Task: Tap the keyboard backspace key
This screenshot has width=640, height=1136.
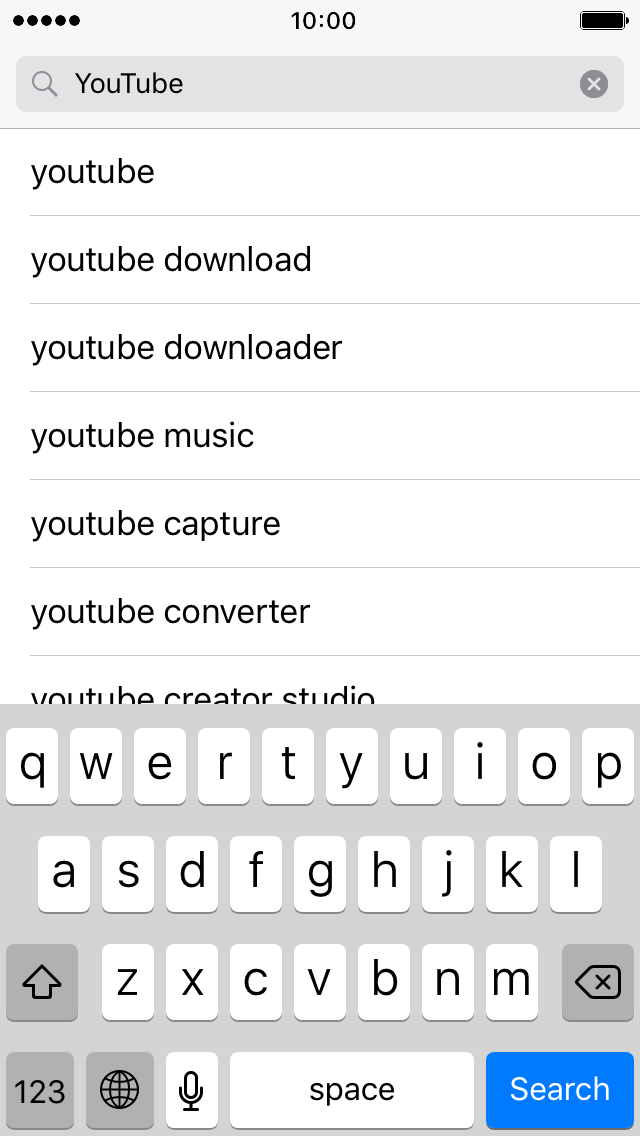Action: [598, 982]
